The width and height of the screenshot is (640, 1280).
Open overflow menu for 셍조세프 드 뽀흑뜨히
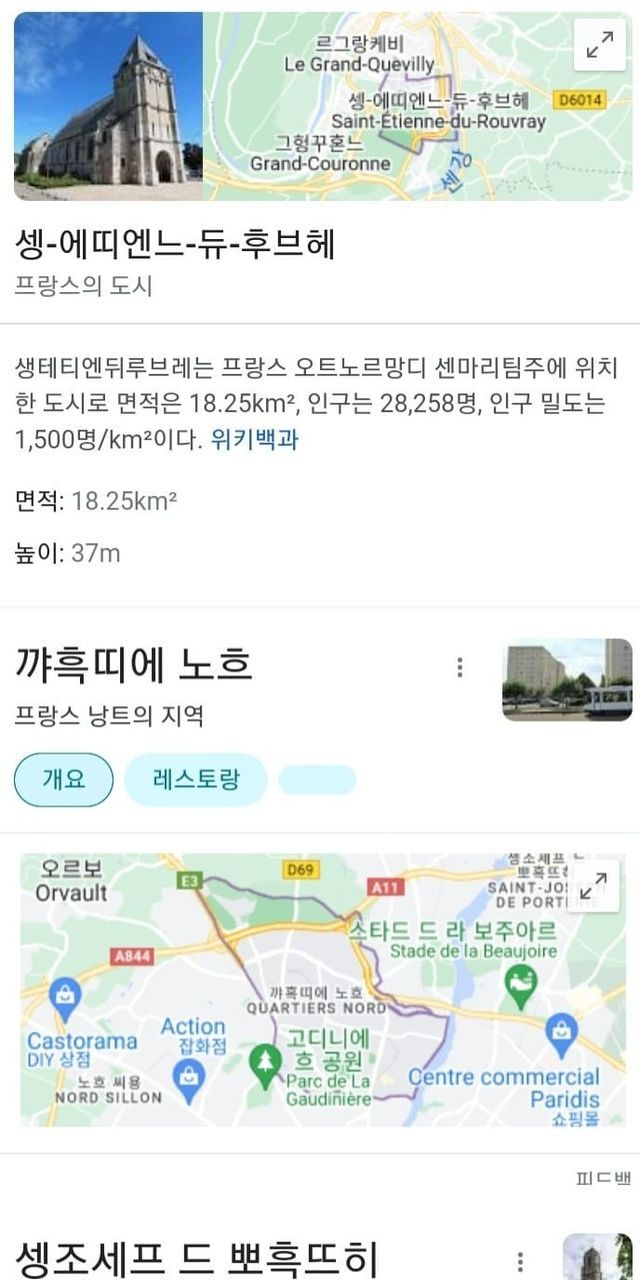519,1262
